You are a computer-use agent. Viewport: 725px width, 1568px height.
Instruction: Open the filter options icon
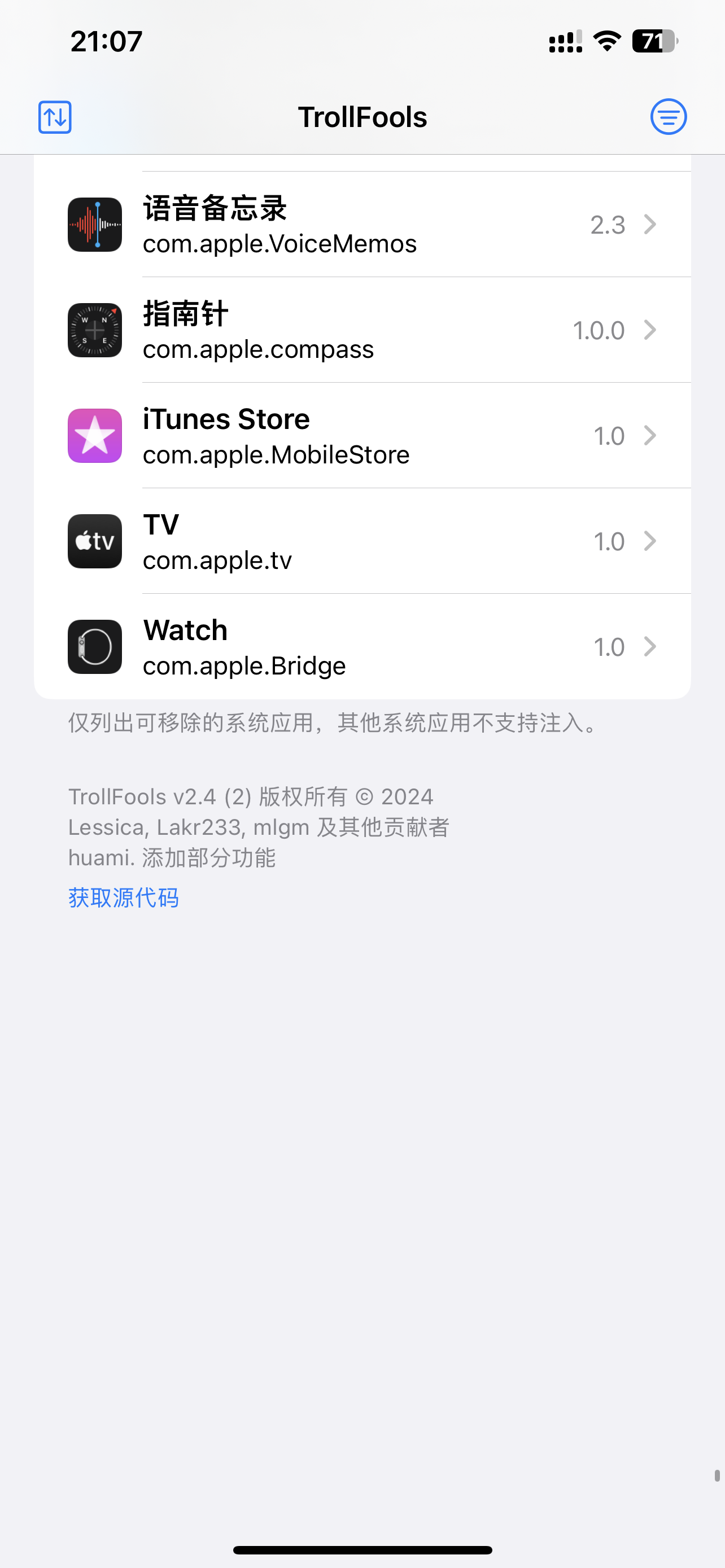click(x=668, y=117)
